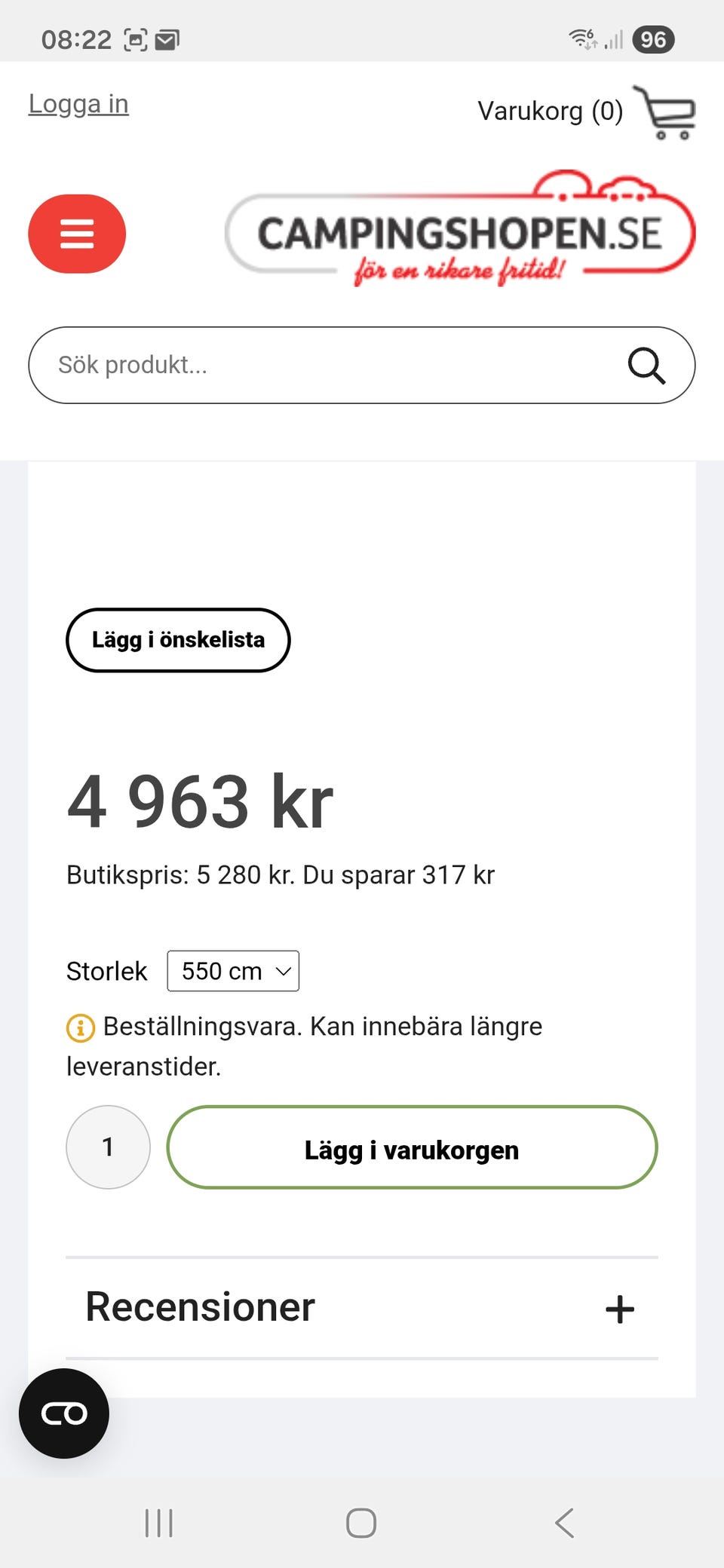Image resolution: width=724 pixels, height=1568 pixels.
Task: Open the Logga in link
Action: [x=78, y=104]
